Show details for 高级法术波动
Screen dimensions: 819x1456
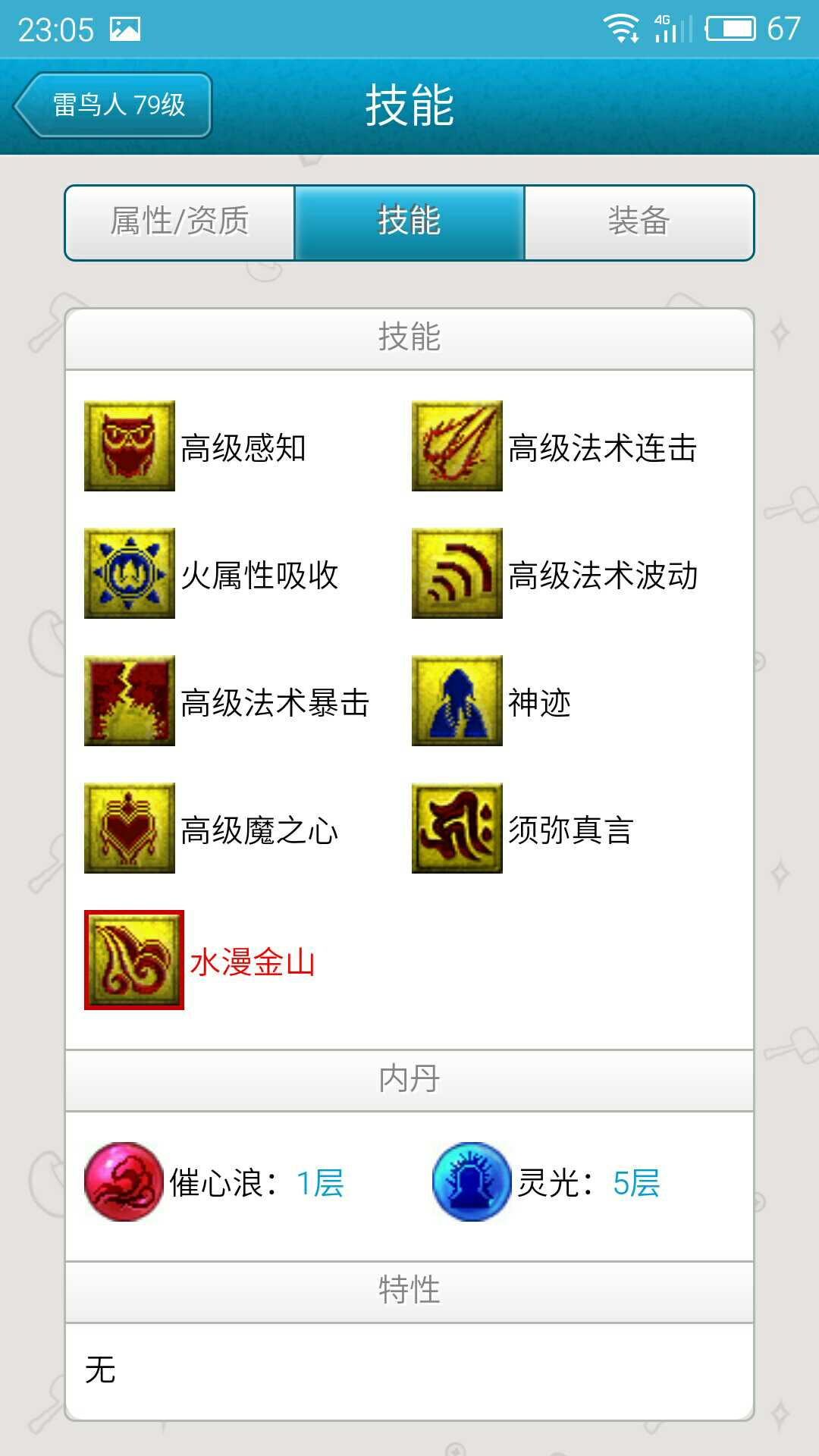pyautogui.click(x=457, y=573)
